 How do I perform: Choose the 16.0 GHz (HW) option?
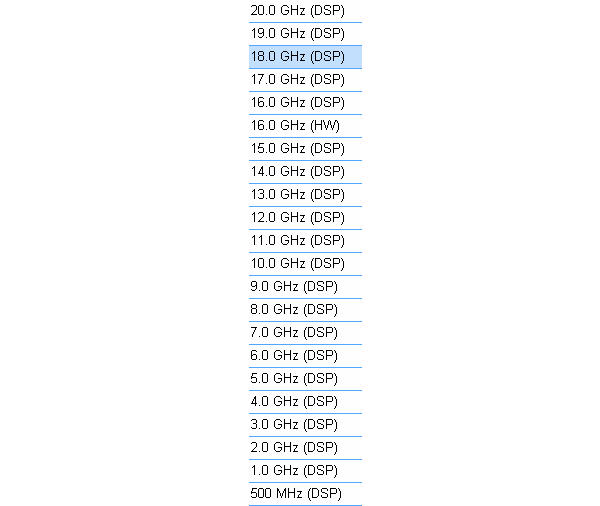[295, 125]
